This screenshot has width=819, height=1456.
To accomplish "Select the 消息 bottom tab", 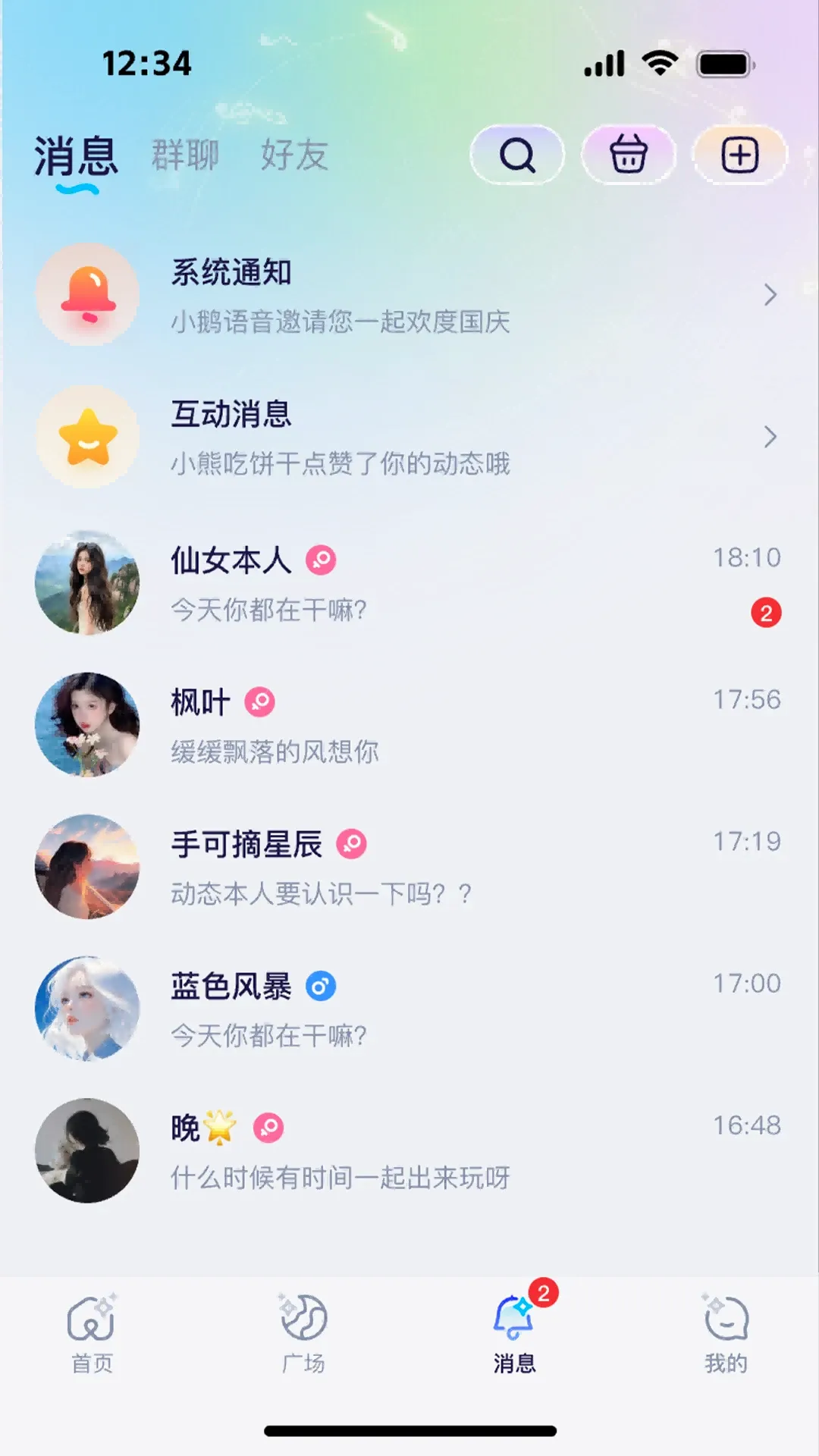I will pyautogui.click(x=515, y=1333).
